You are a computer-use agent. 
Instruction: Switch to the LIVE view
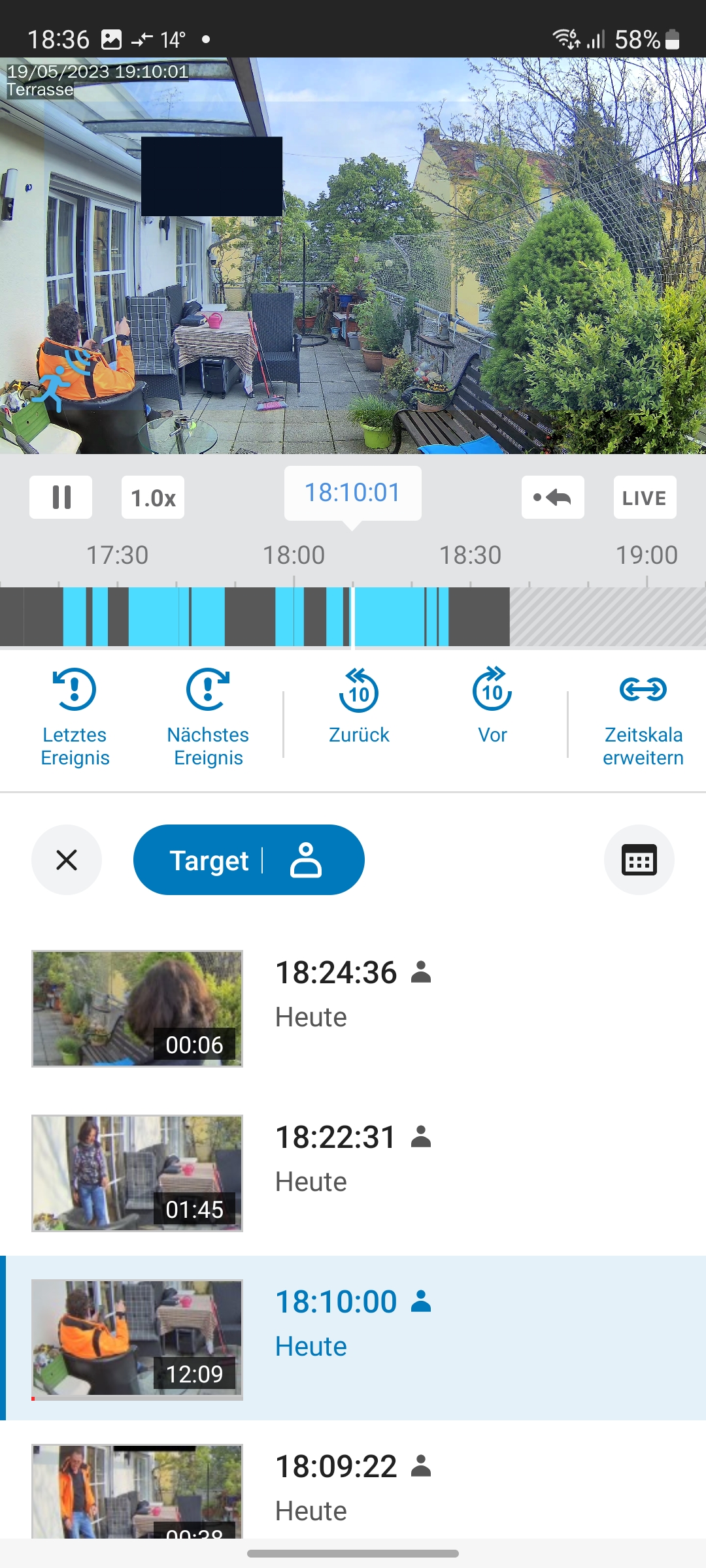[644, 497]
